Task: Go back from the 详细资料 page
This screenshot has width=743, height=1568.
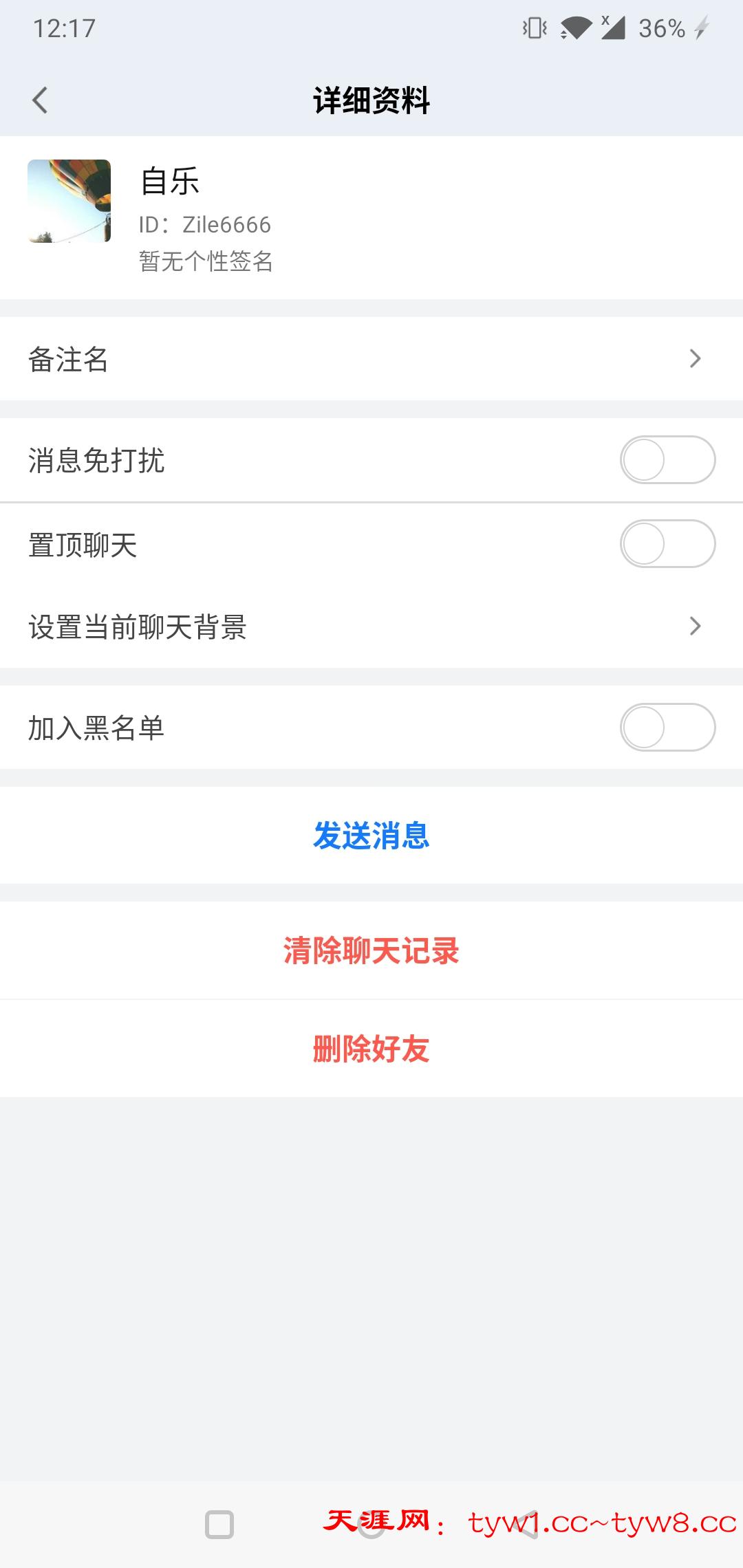Action: pyautogui.click(x=40, y=100)
